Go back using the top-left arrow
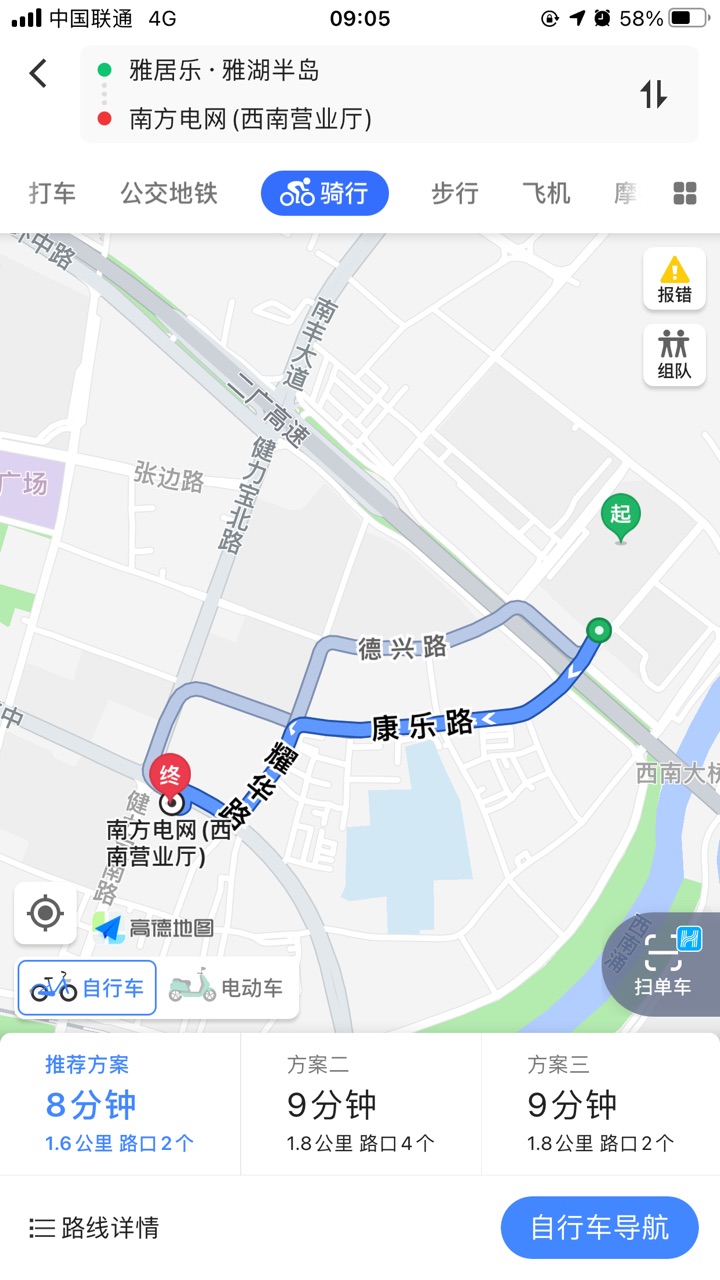 (38, 73)
